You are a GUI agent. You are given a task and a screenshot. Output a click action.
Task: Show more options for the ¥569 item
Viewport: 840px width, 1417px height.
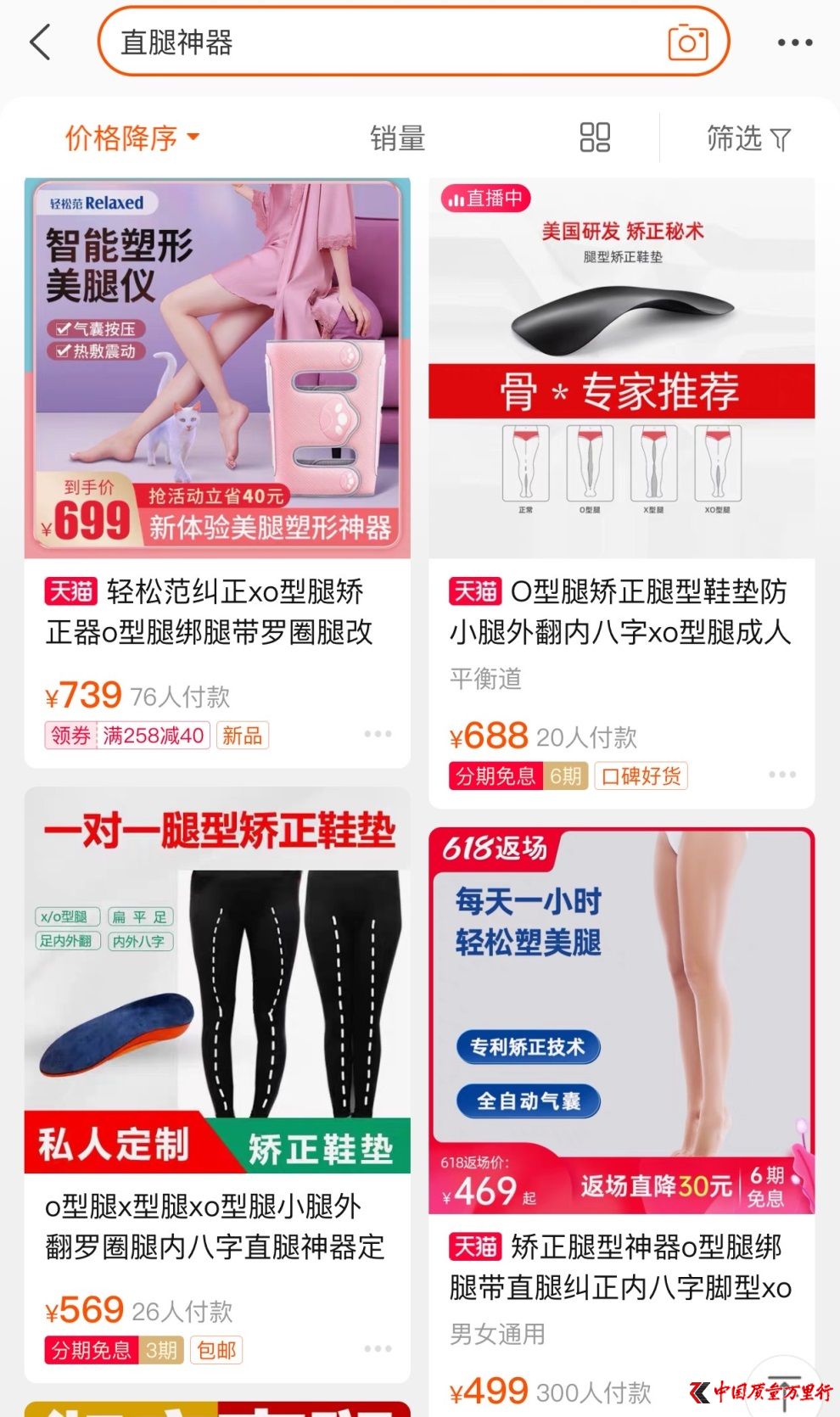(378, 1348)
